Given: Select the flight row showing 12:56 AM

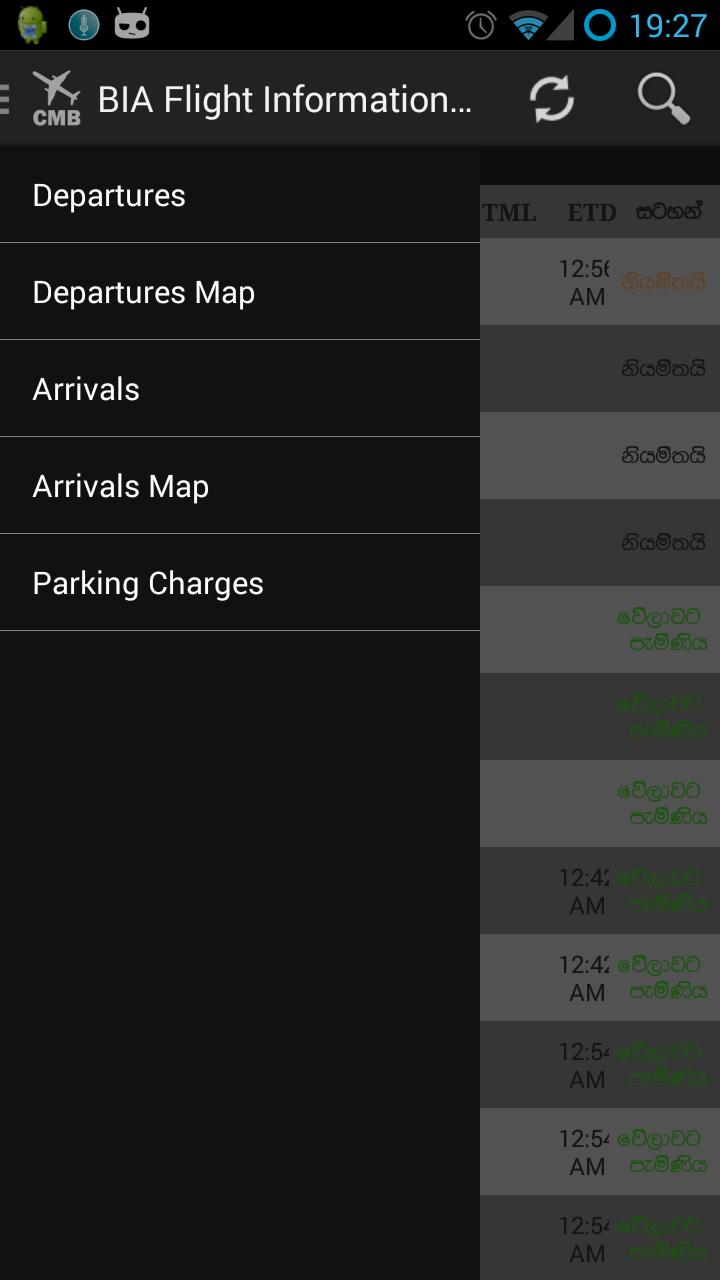Looking at the screenshot, I should tap(600, 281).
